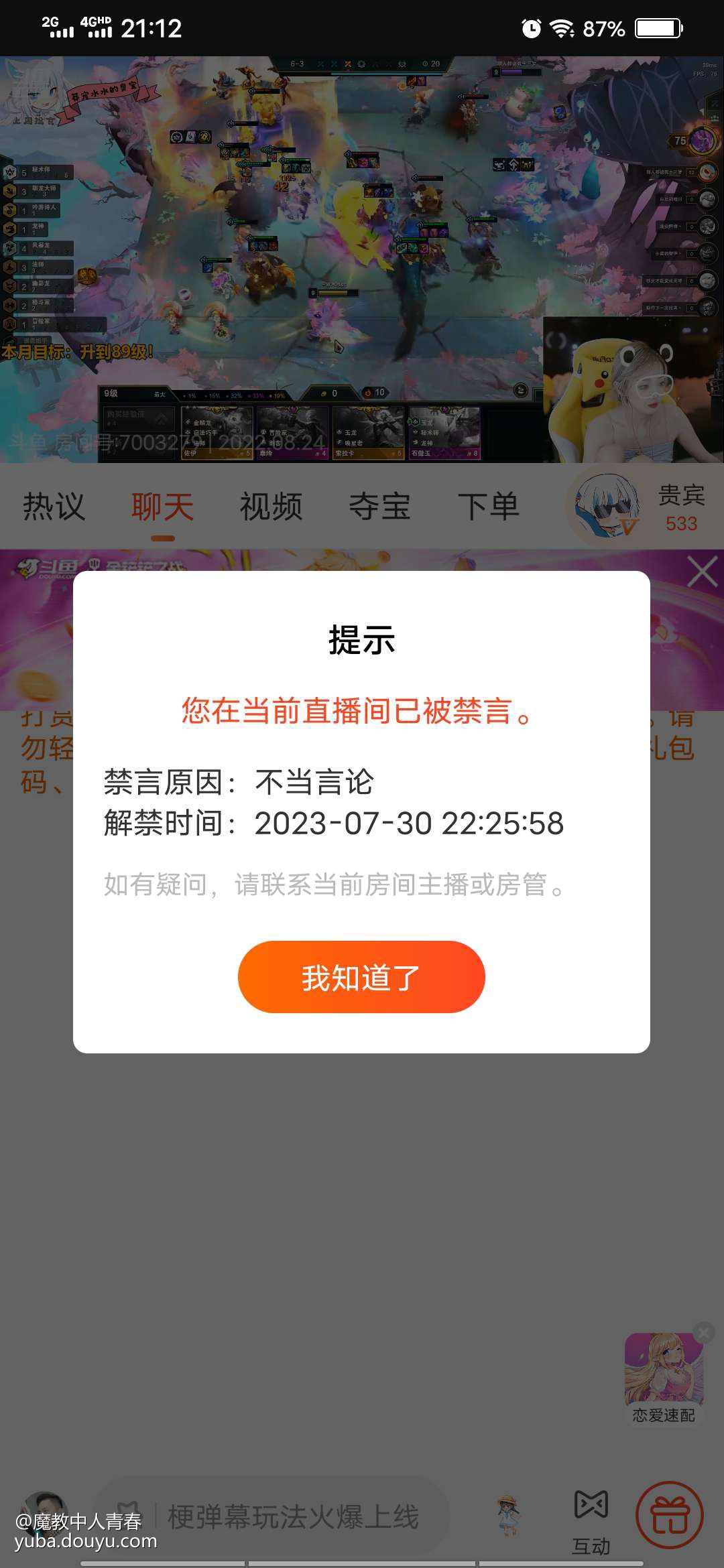Open the 夺宝 tab
The height and width of the screenshot is (1568, 724).
click(379, 507)
